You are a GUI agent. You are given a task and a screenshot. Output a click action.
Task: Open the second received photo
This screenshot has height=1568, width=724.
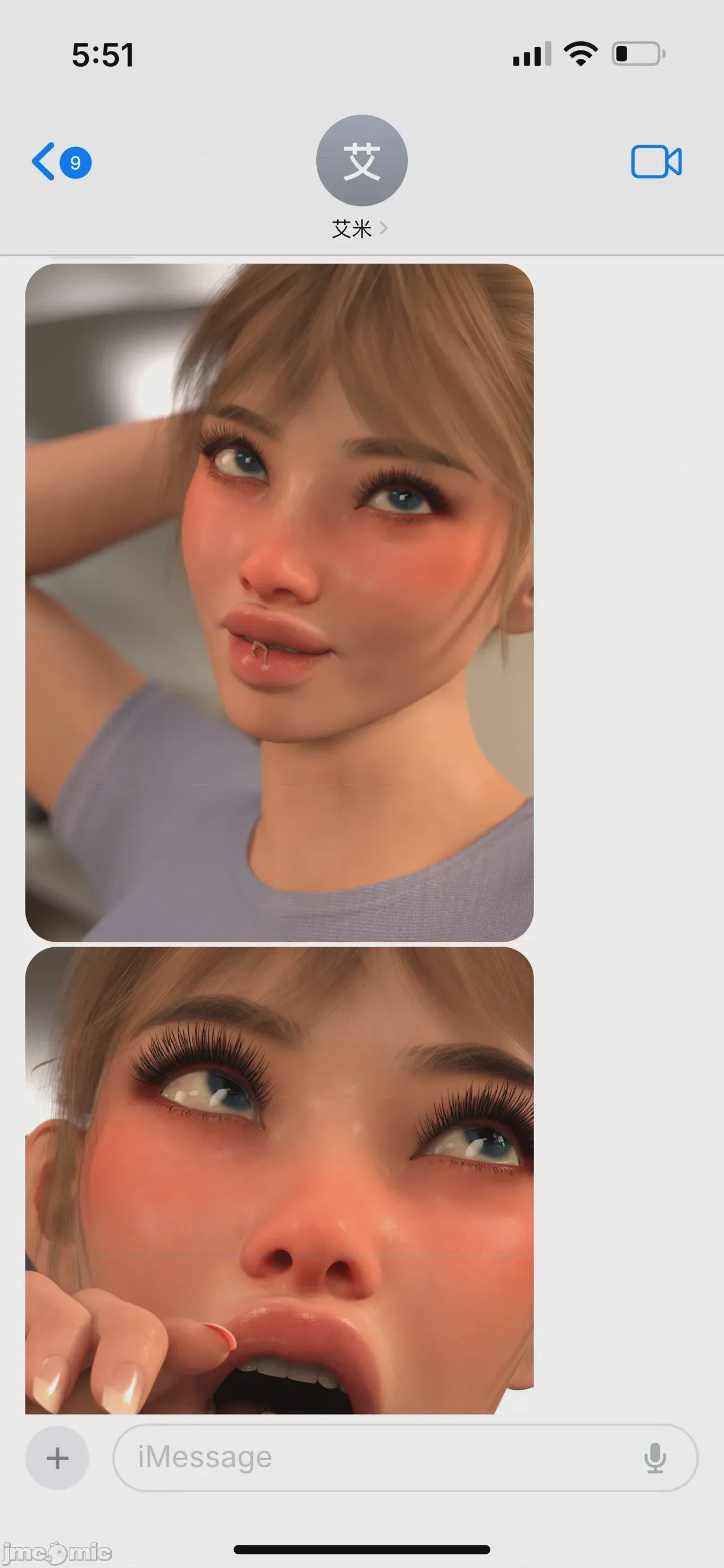[279, 1180]
